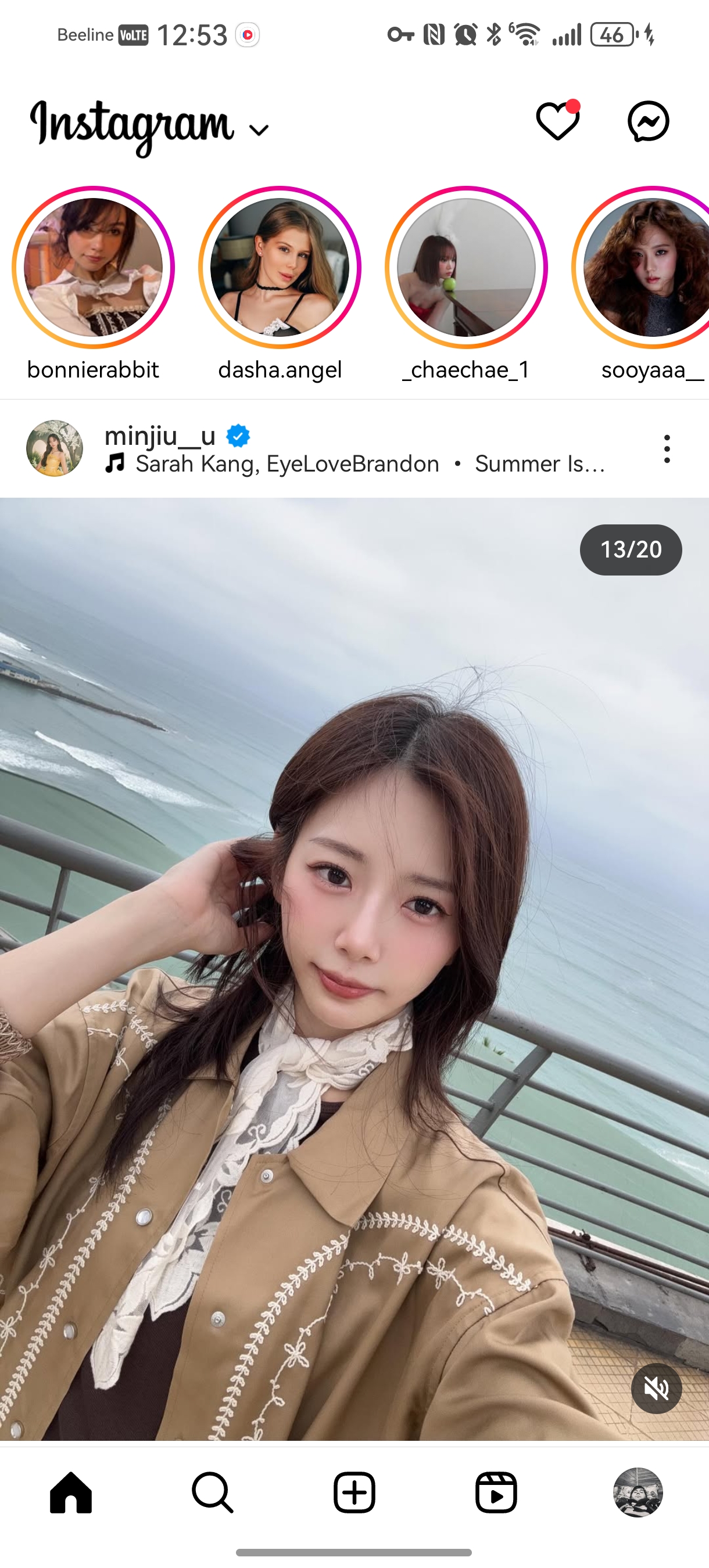This screenshot has height=1568, width=709.
Task: Open my profile tab
Action: 638,1493
